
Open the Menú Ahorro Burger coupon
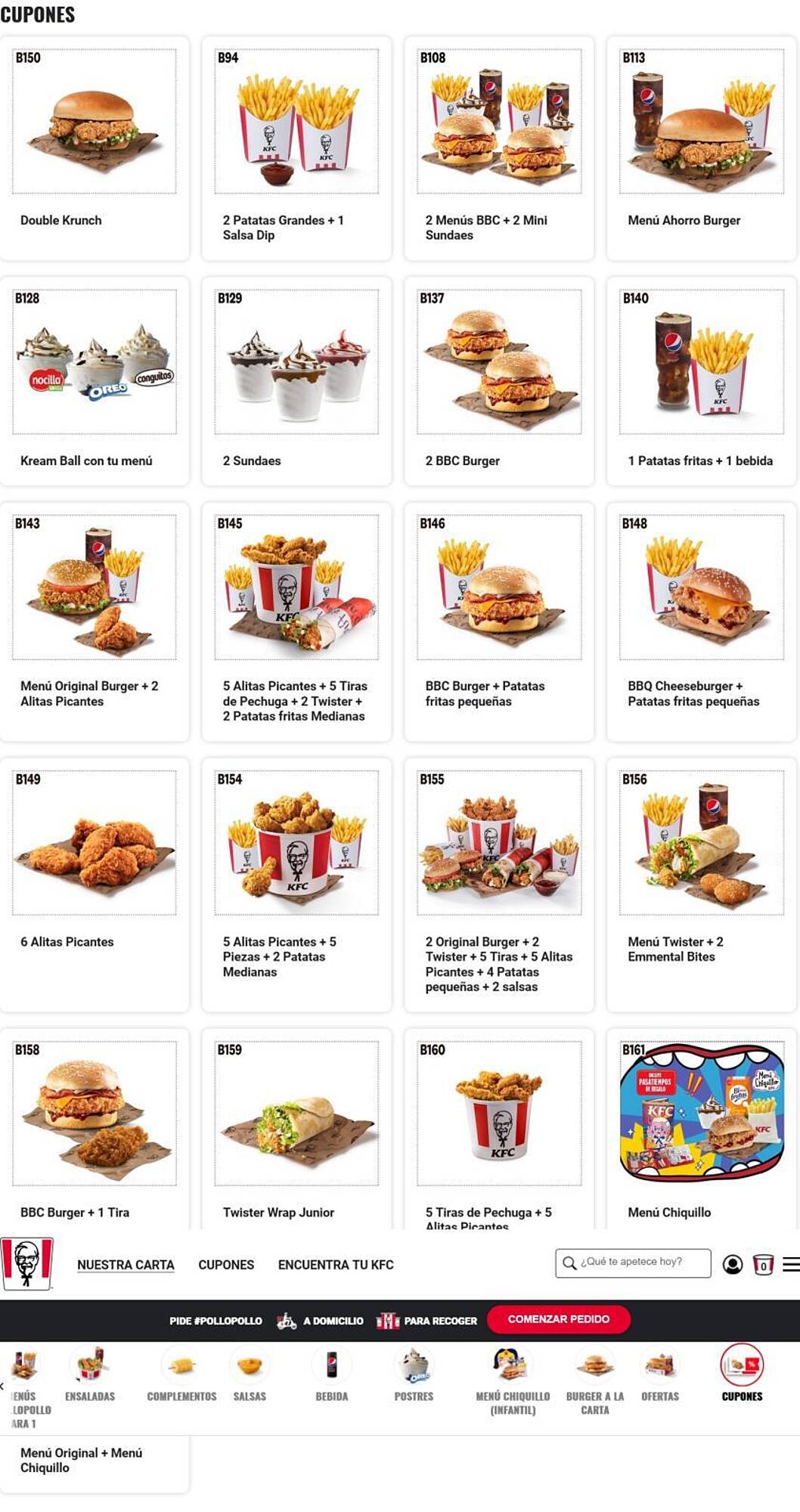(x=701, y=147)
